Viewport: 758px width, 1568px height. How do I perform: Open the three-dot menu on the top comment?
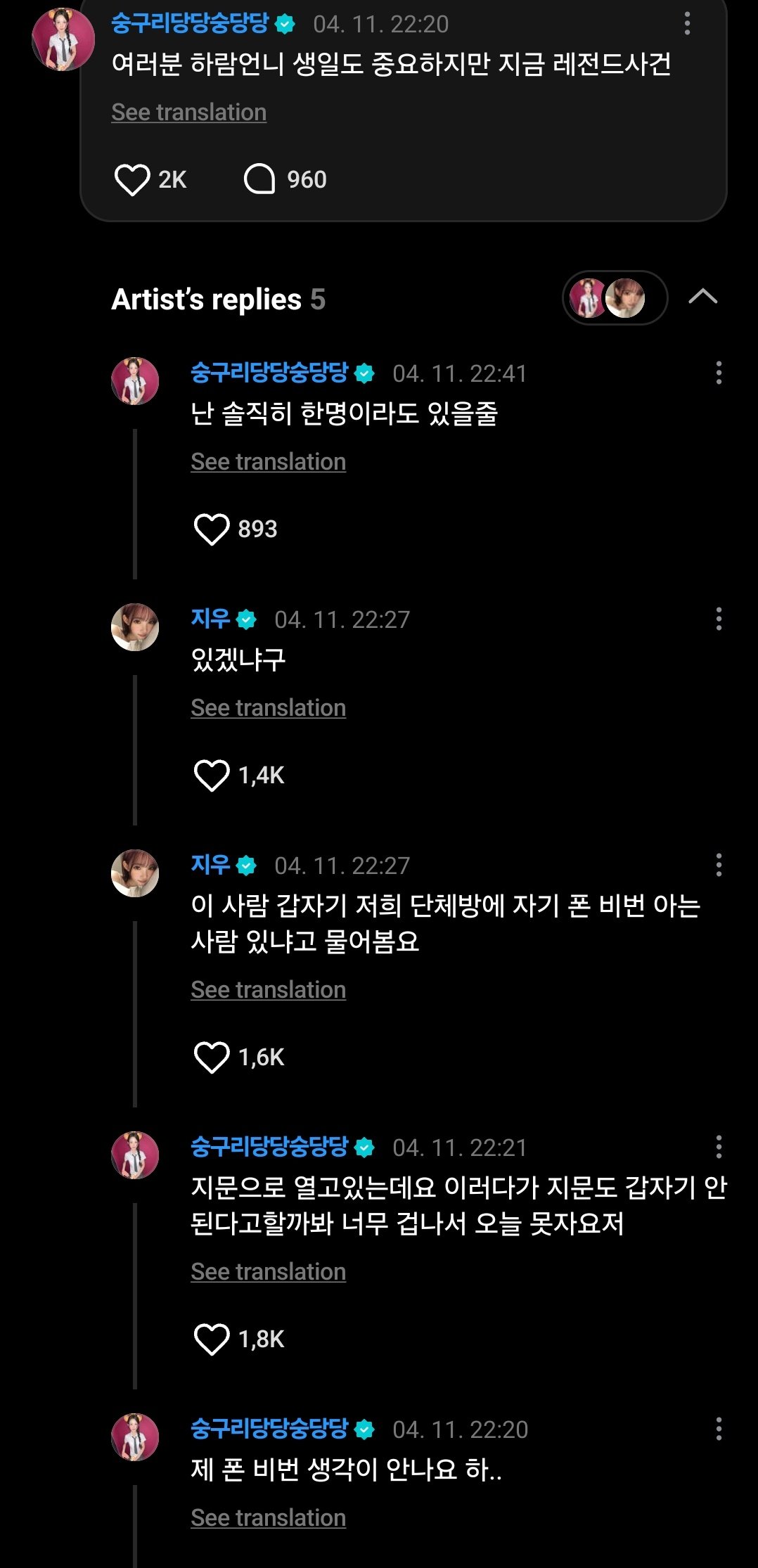688,25
